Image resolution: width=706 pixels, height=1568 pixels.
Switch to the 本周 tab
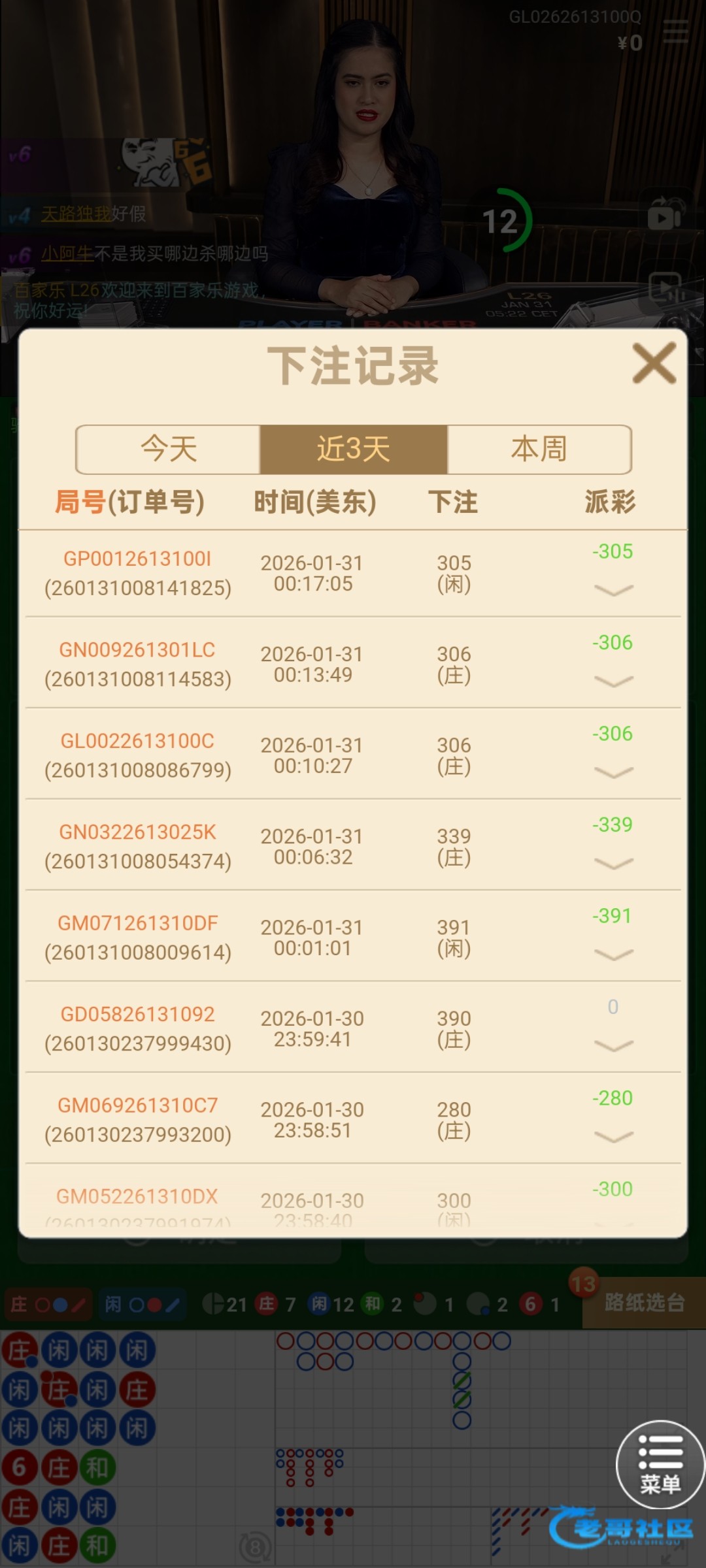point(539,449)
